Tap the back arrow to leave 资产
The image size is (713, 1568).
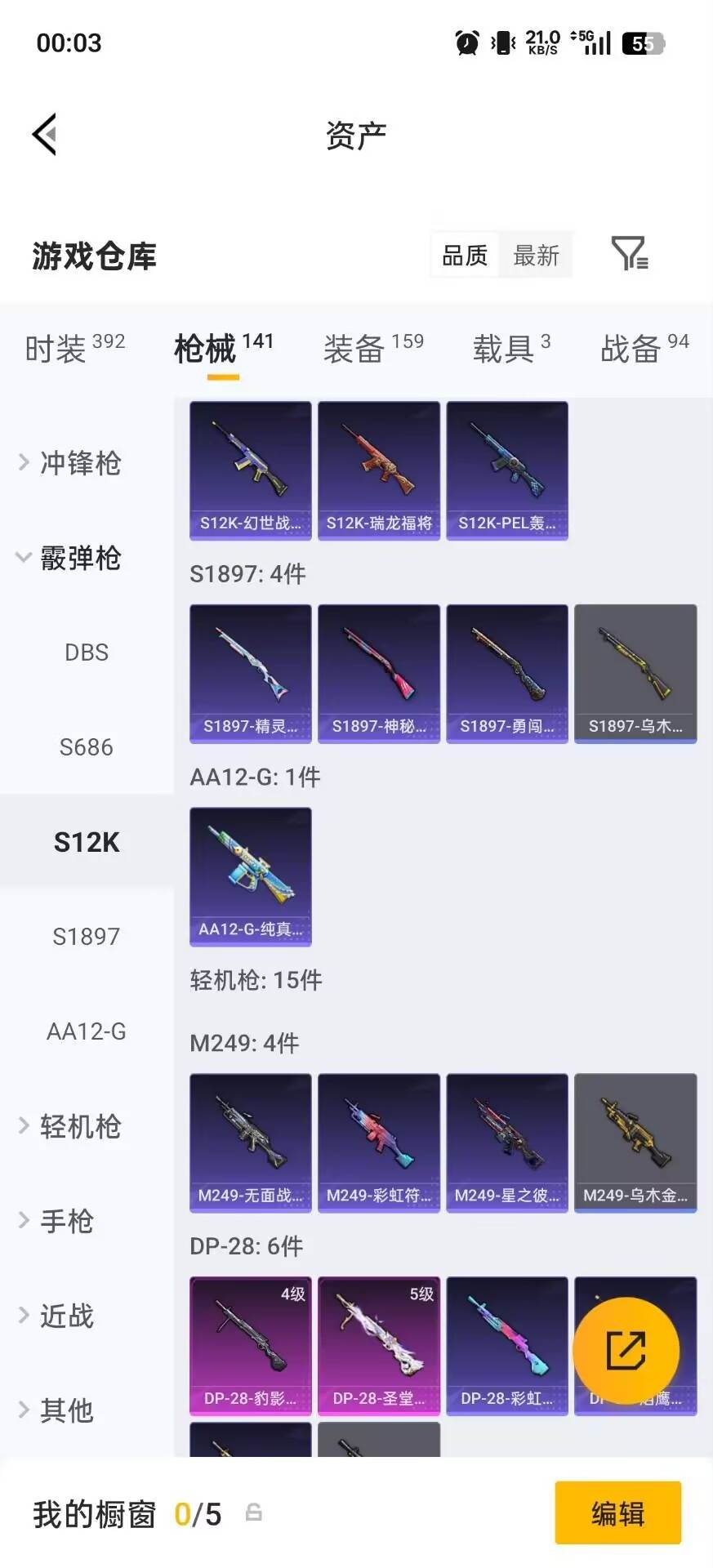[45, 134]
